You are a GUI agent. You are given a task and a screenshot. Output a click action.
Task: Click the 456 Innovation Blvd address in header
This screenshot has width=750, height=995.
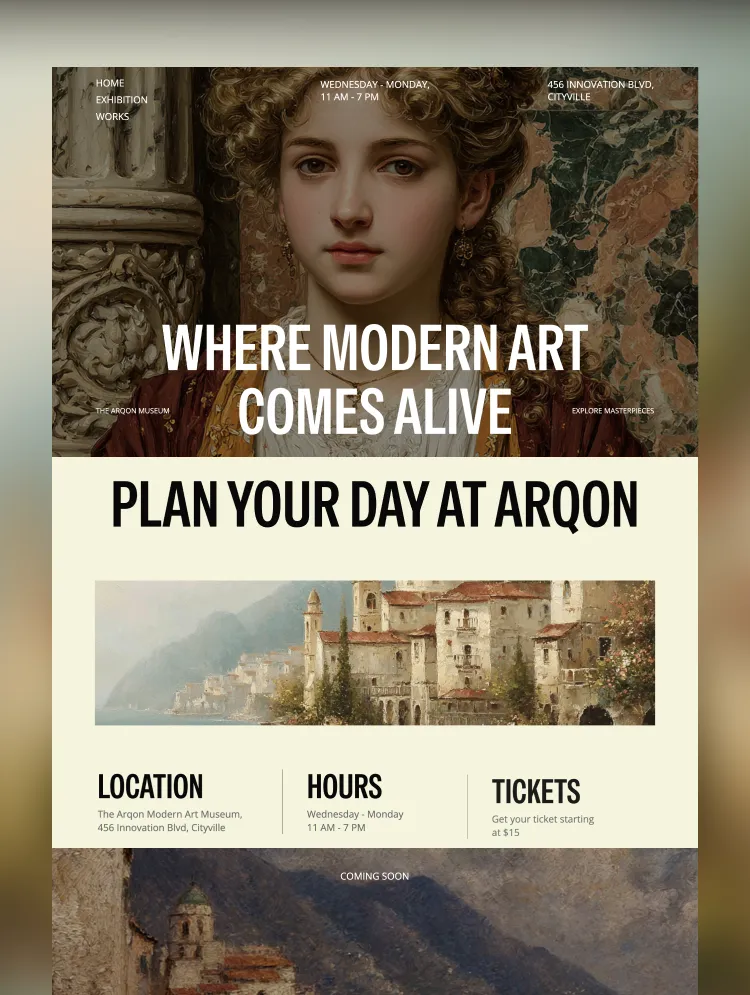point(599,91)
